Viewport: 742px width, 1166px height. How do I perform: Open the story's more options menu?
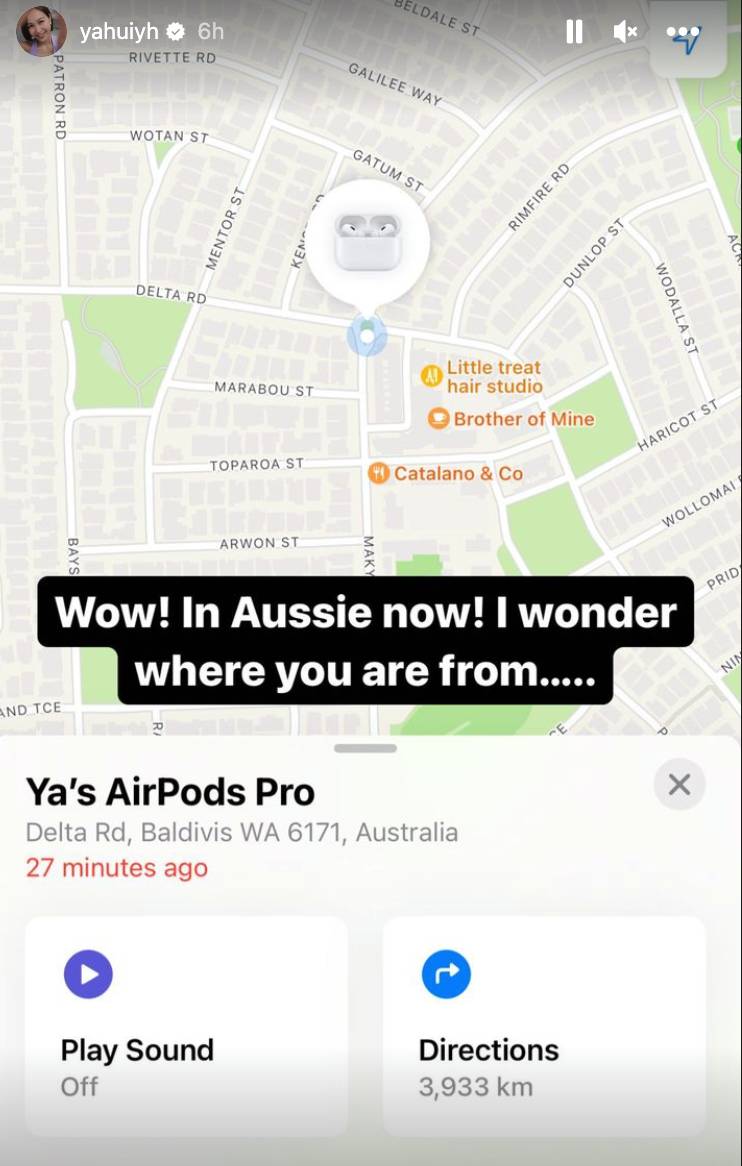coord(682,32)
